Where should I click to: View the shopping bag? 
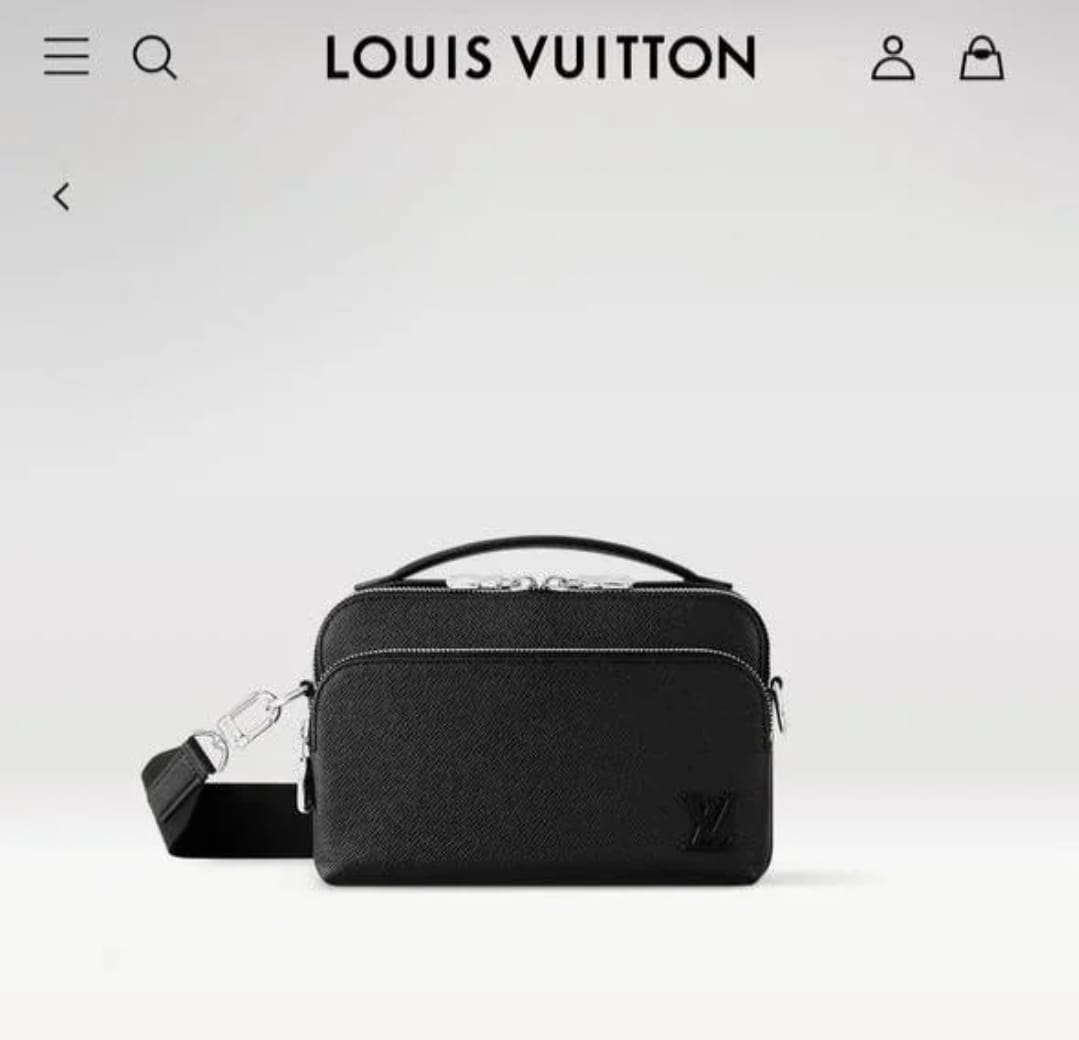click(981, 58)
